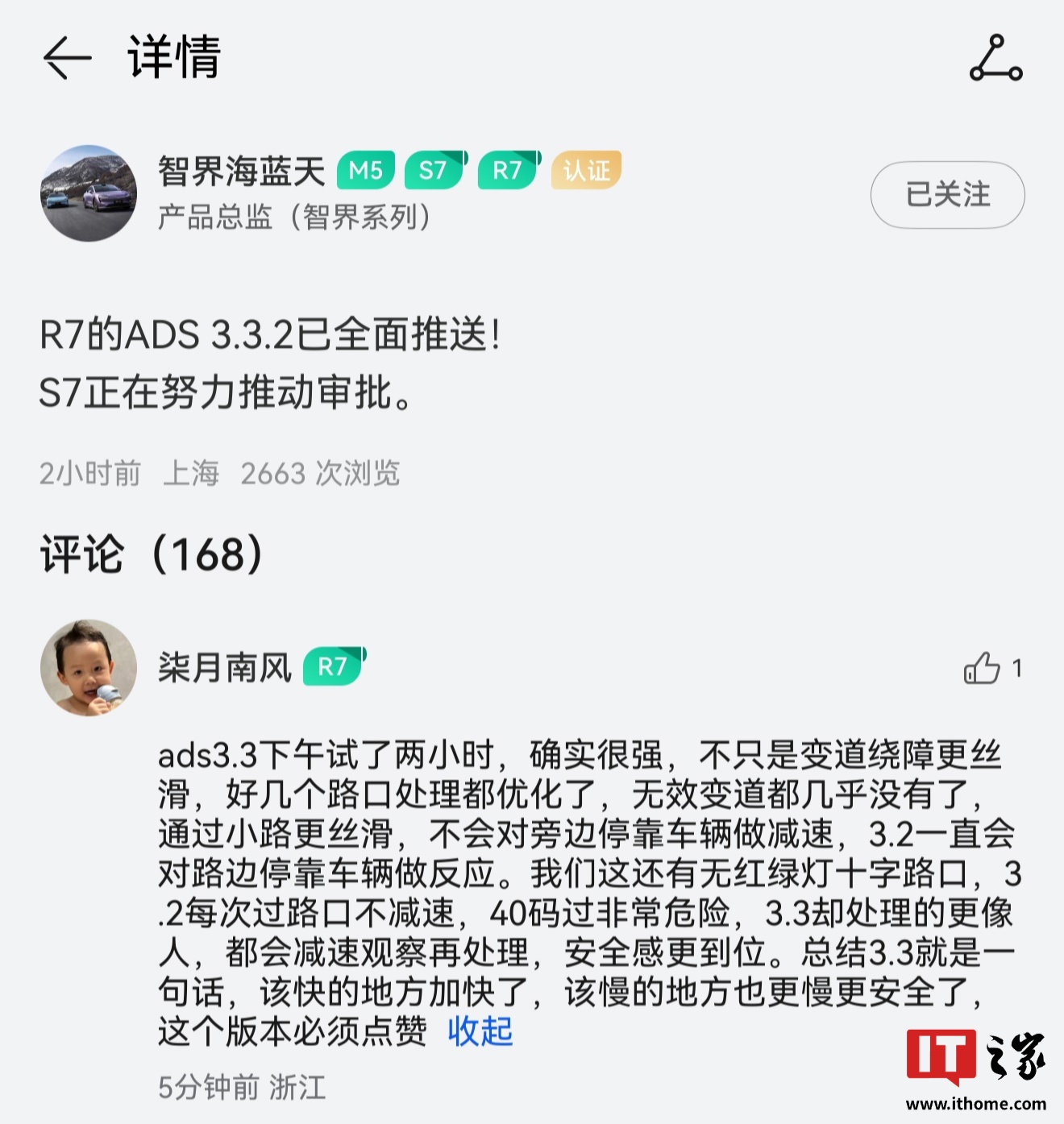This screenshot has height=1124, width=1064.
Task: Open 柒月南风's profile avatar
Action: click(89, 667)
